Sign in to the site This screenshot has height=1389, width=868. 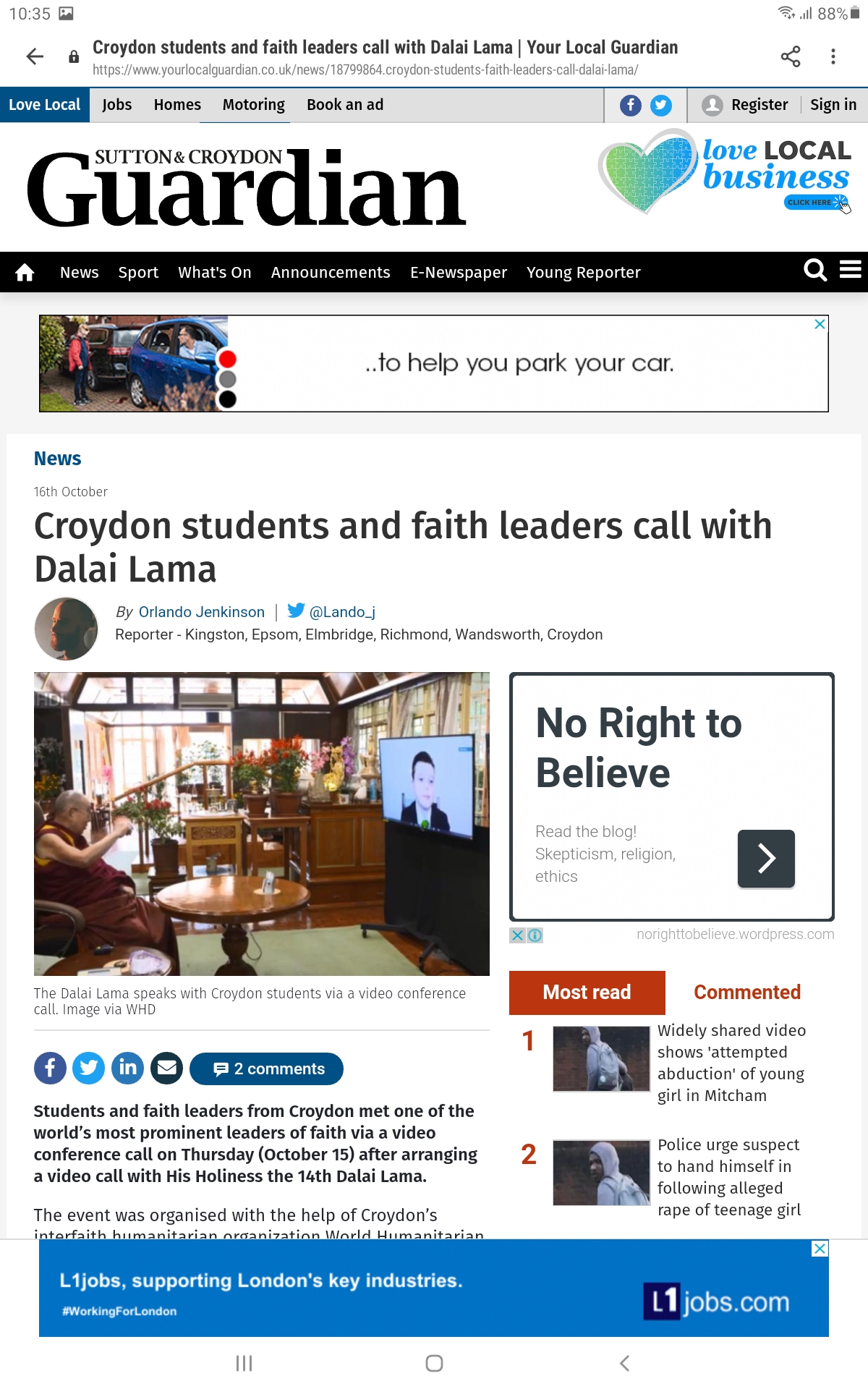[833, 105]
